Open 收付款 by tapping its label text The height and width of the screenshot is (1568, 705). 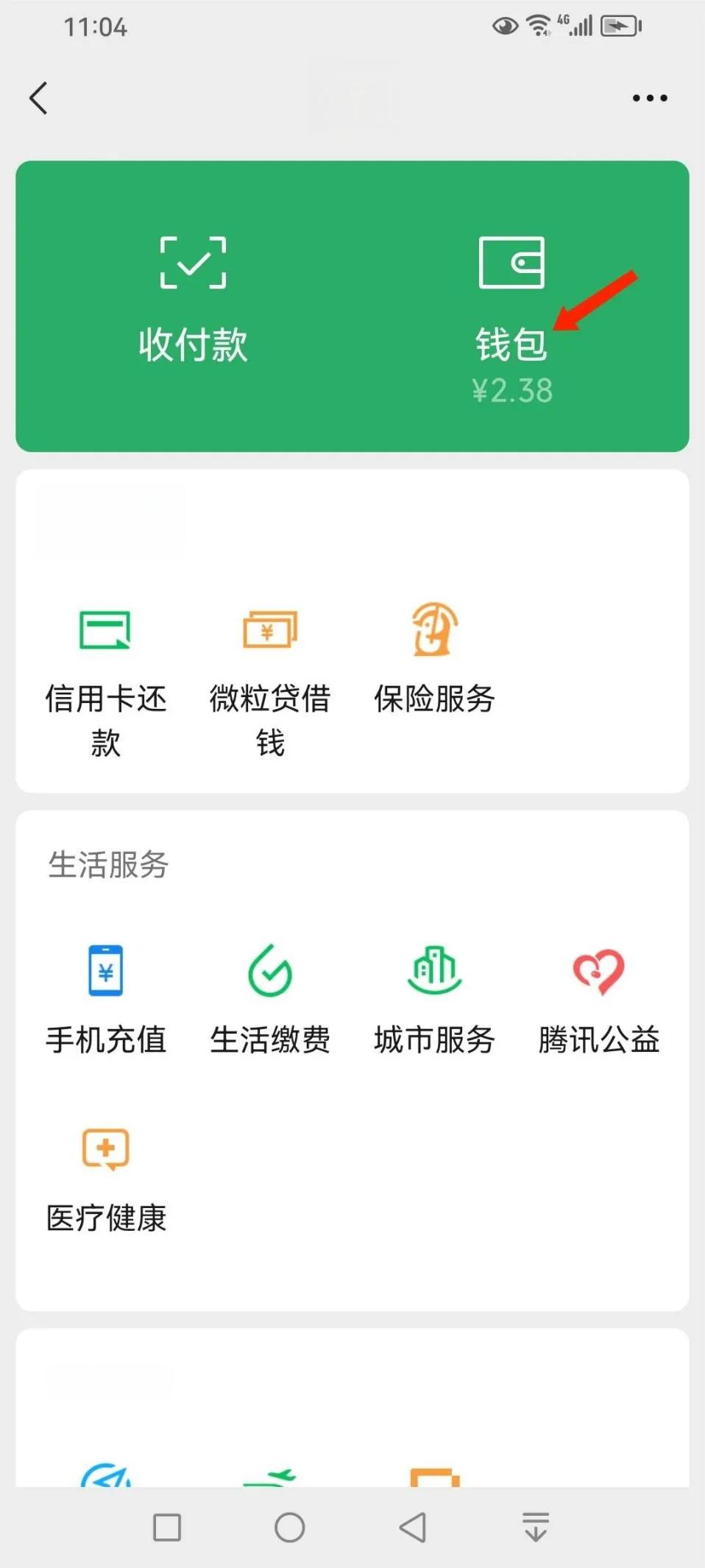click(x=193, y=343)
